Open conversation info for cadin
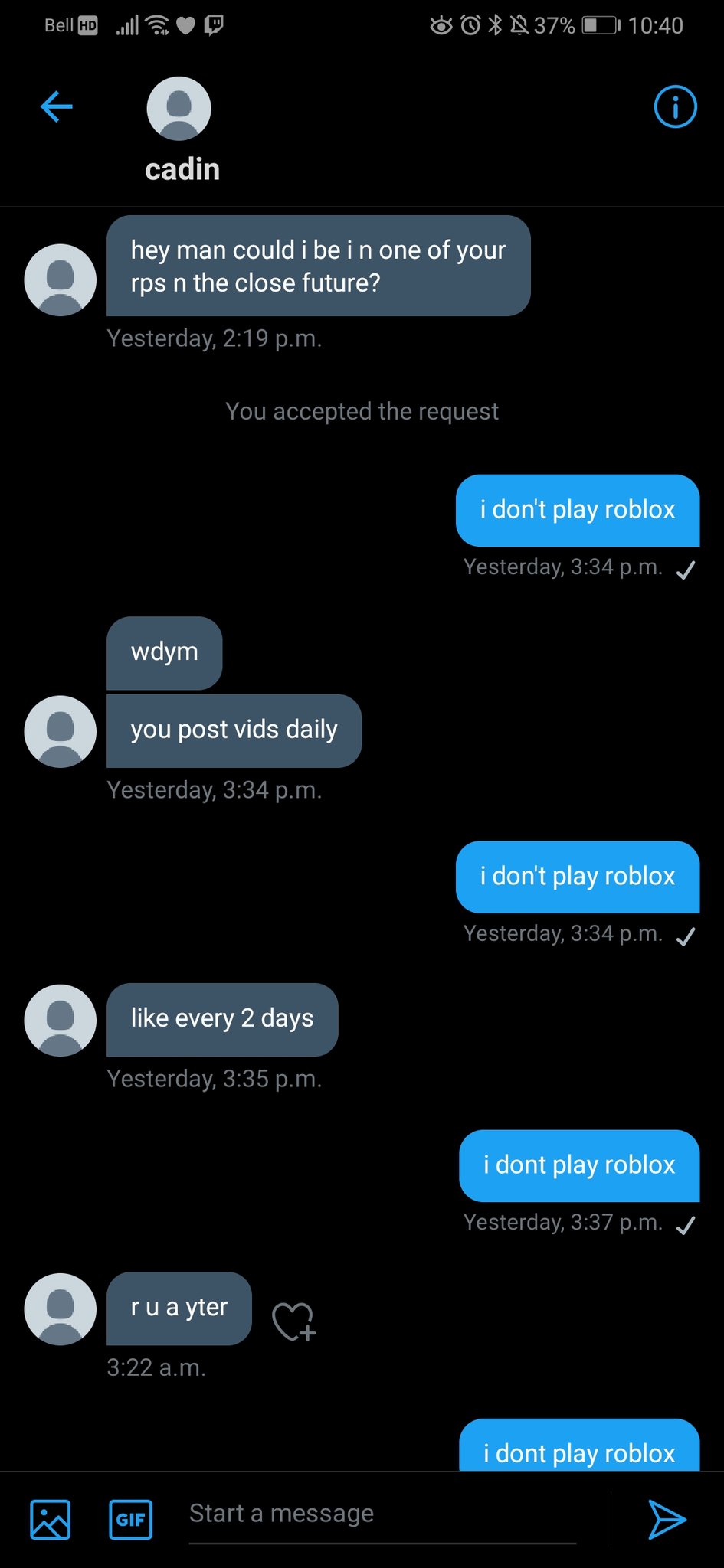The height and width of the screenshot is (1568, 724). pos(675,106)
